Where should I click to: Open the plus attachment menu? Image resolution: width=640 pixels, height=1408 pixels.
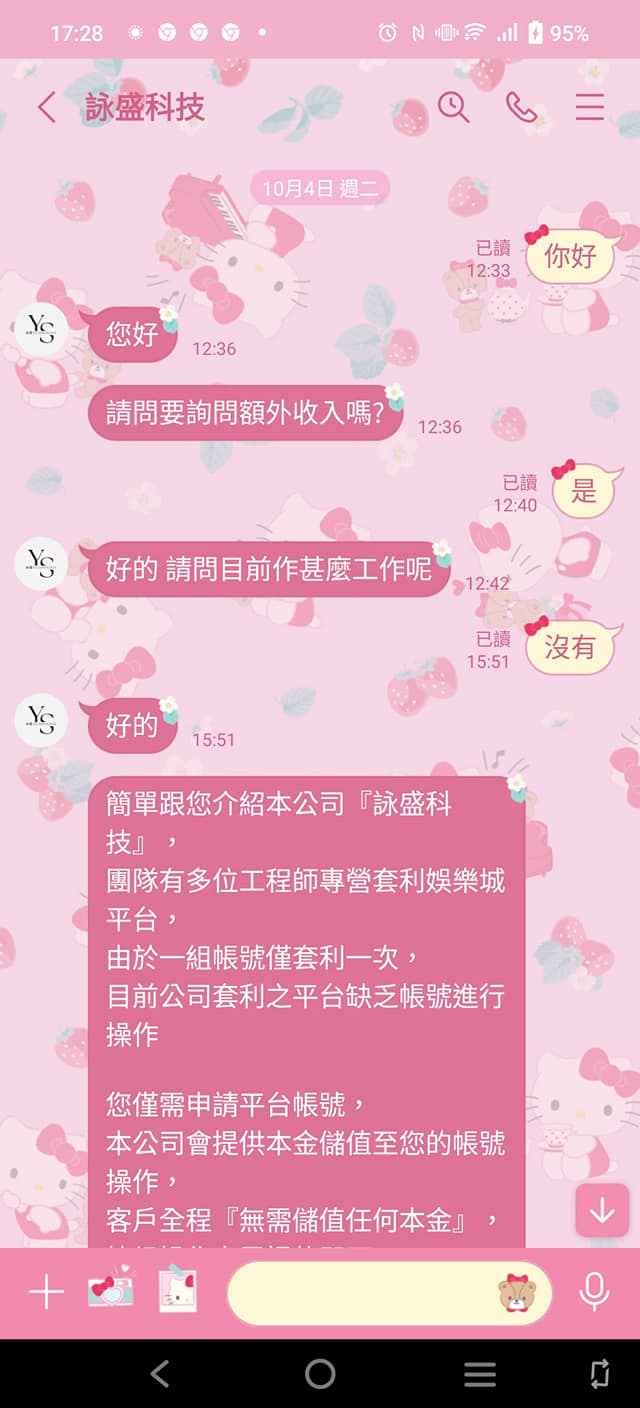pyautogui.click(x=45, y=1293)
